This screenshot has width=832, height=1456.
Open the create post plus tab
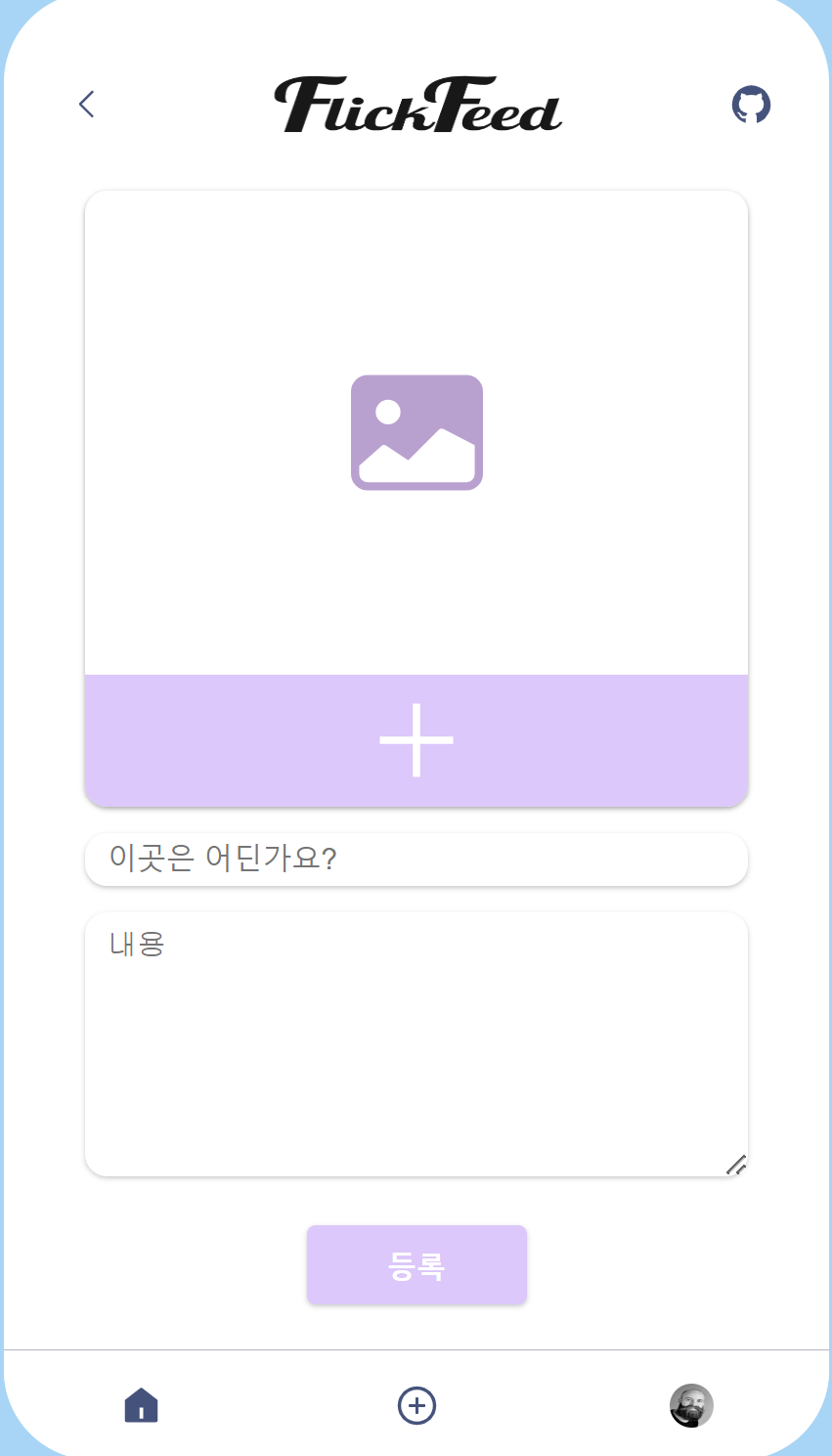416,1405
